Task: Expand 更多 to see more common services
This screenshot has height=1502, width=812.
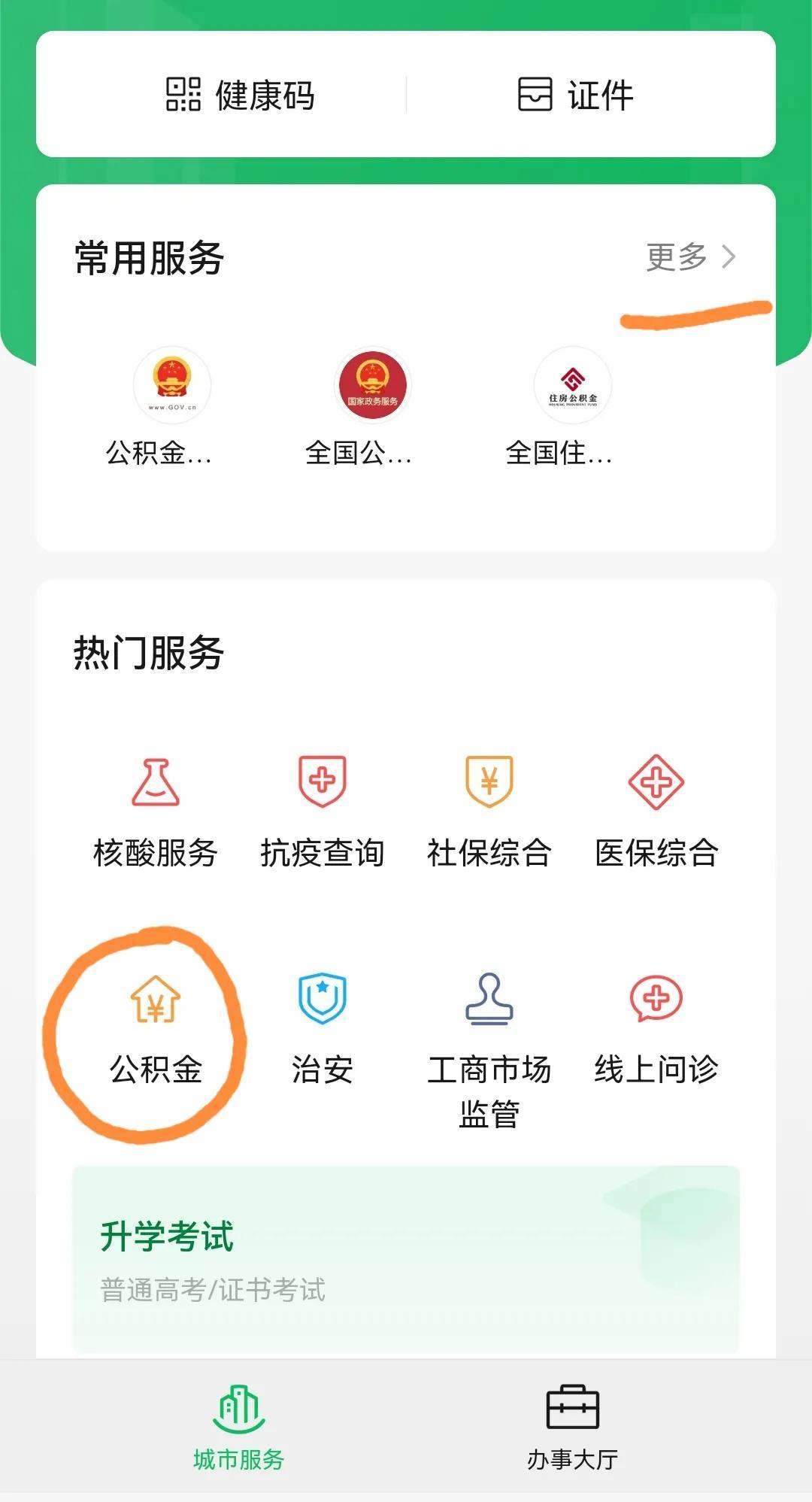Action: click(x=675, y=257)
